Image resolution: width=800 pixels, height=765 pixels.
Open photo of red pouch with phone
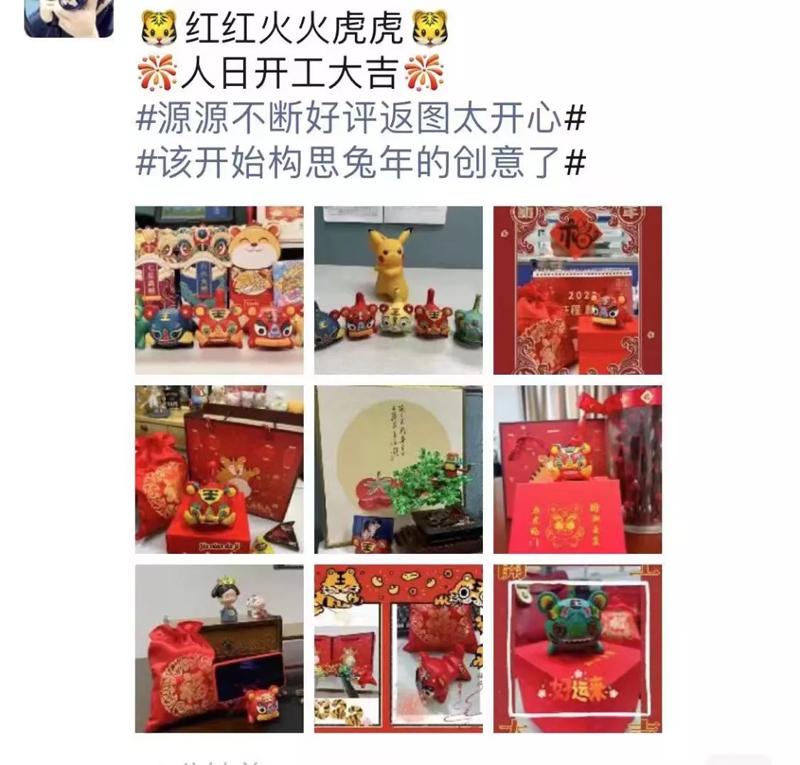pos(219,648)
